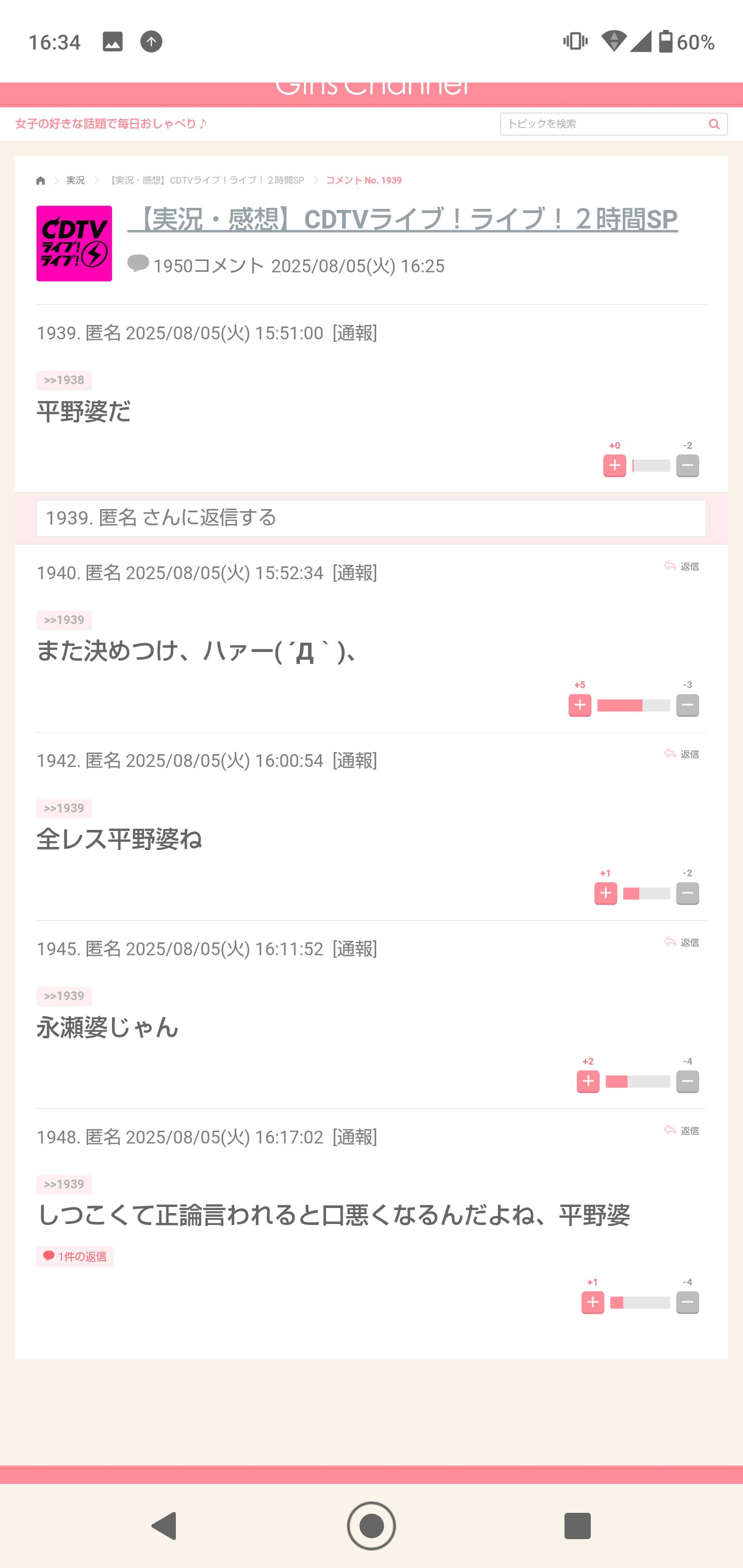The width and height of the screenshot is (743, 1568).
Task: Downvote comment 1948 with minus button
Action: pos(688,1302)
